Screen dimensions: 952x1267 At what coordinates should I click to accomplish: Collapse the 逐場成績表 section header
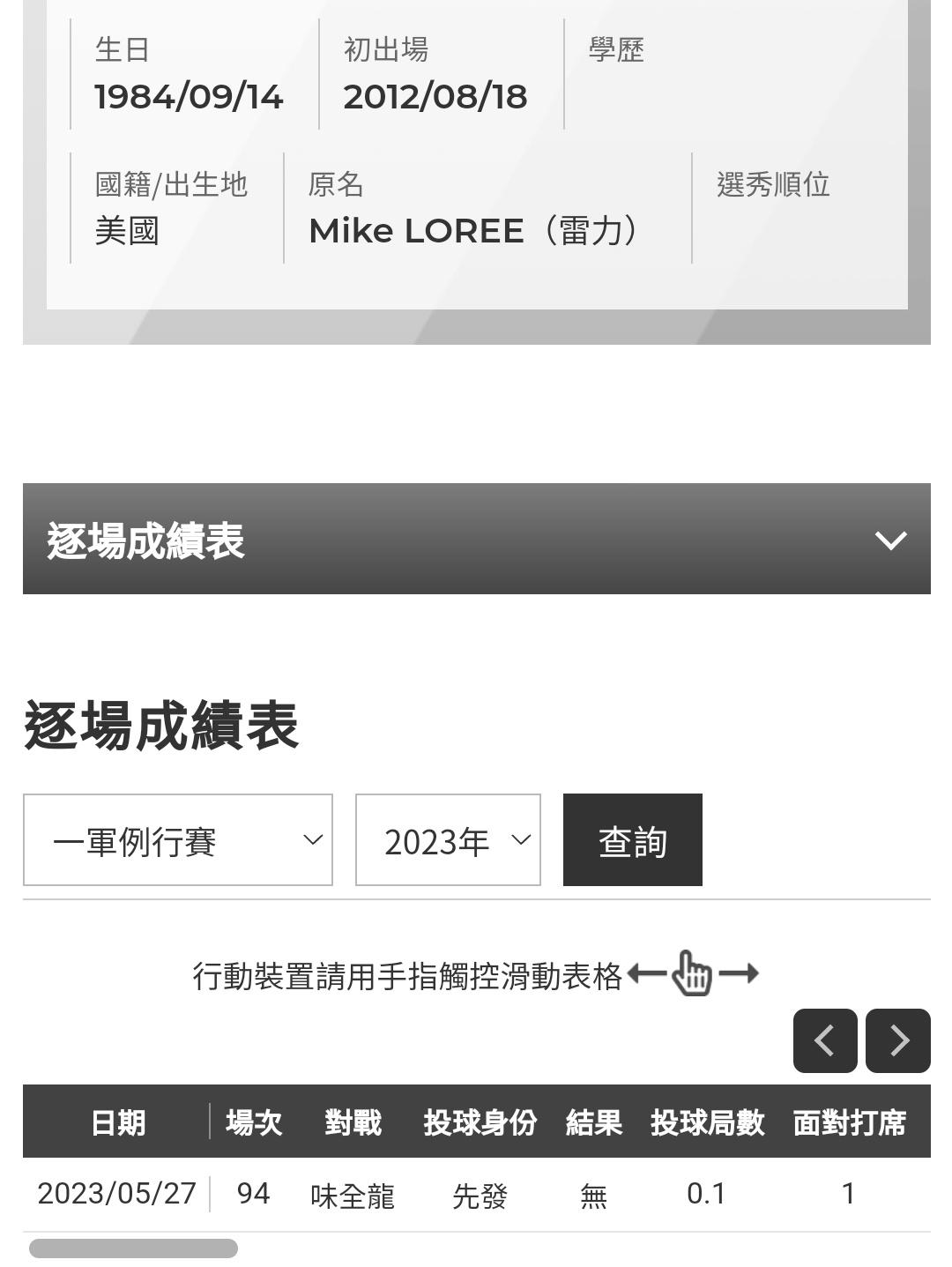890,540
